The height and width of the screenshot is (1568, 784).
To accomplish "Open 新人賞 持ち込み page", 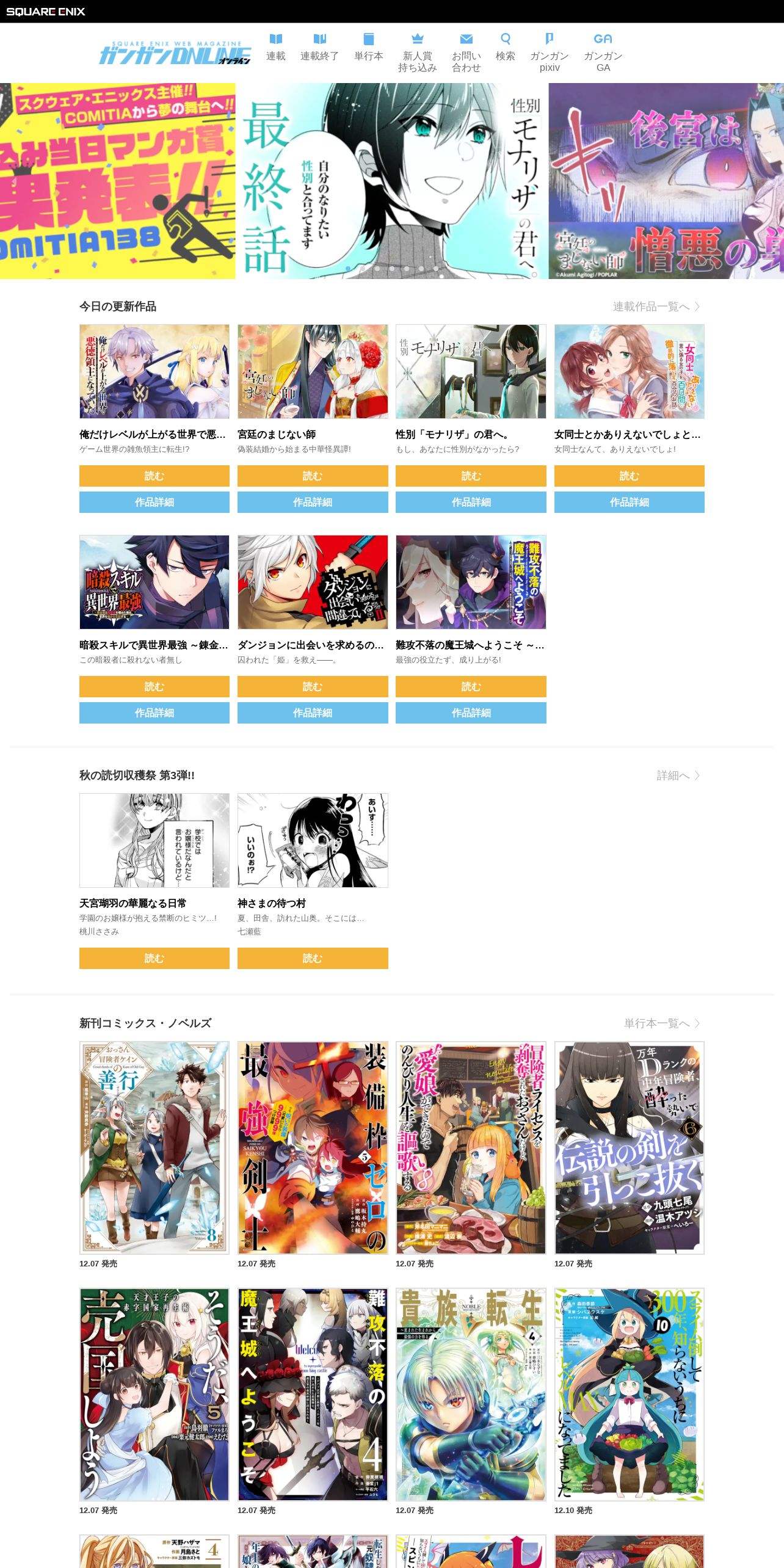I will [418, 53].
